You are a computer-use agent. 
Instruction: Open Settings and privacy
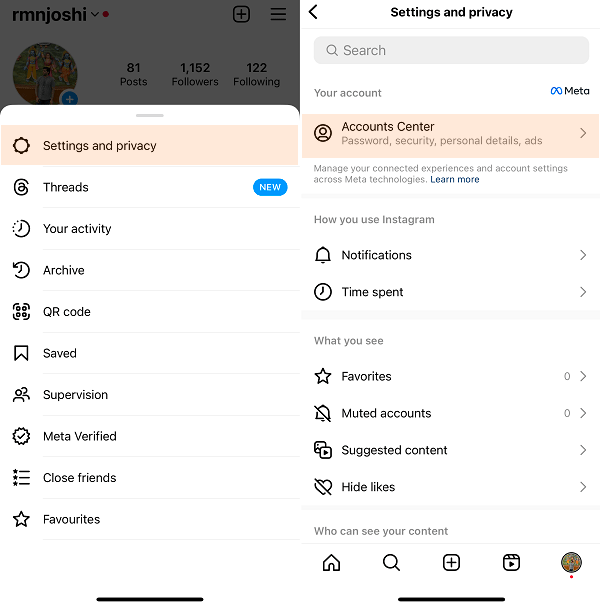click(100, 146)
